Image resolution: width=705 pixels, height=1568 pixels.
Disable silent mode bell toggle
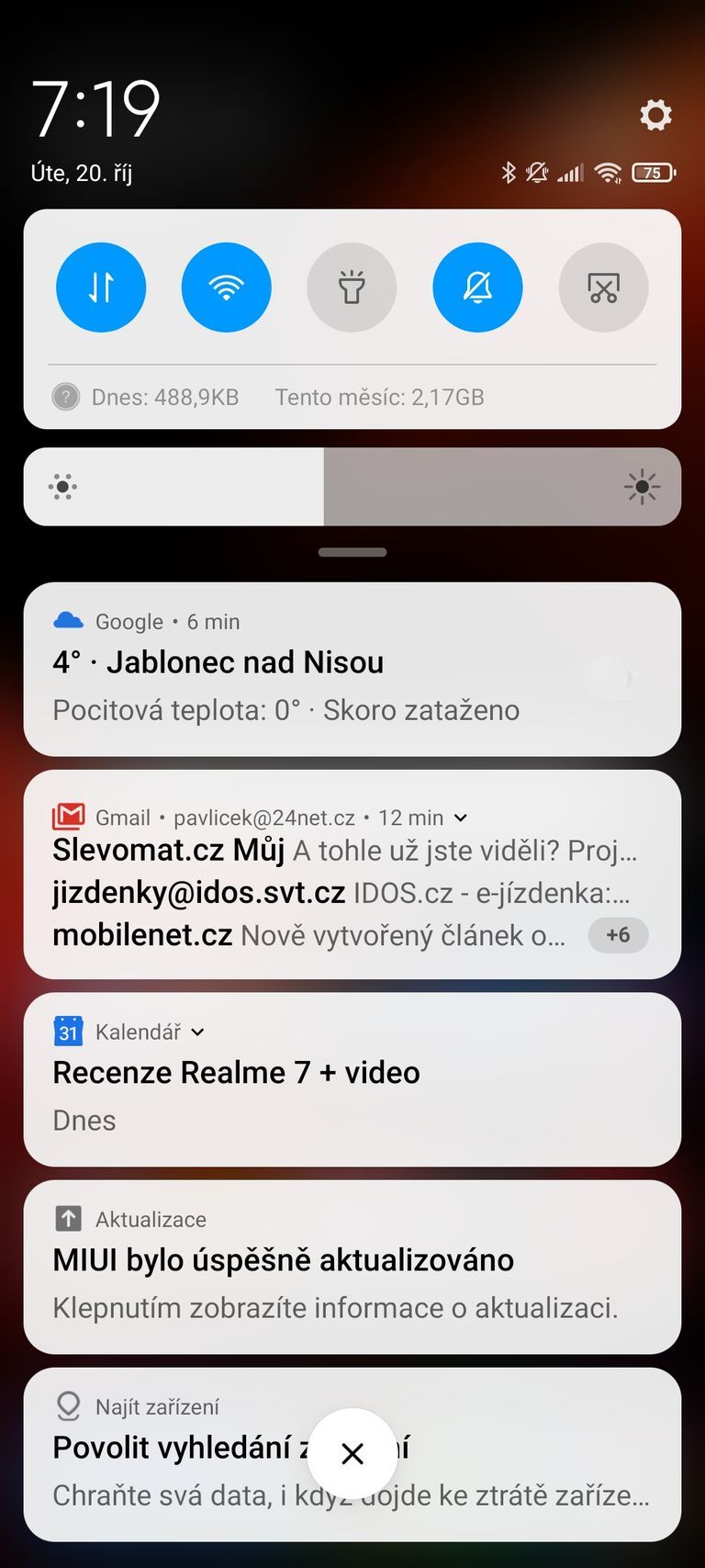[477, 288]
